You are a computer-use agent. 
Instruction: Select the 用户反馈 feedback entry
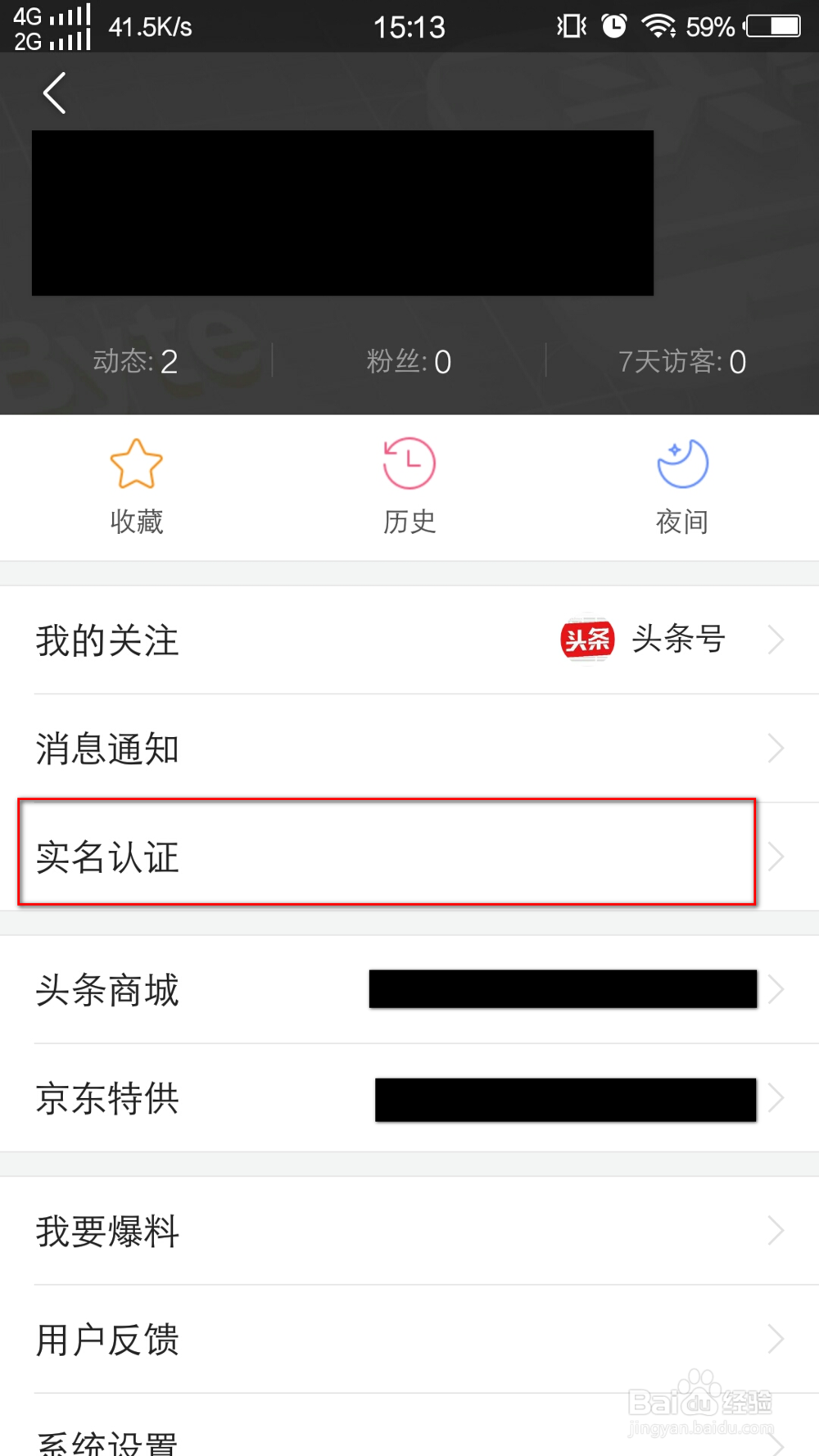point(106,1339)
